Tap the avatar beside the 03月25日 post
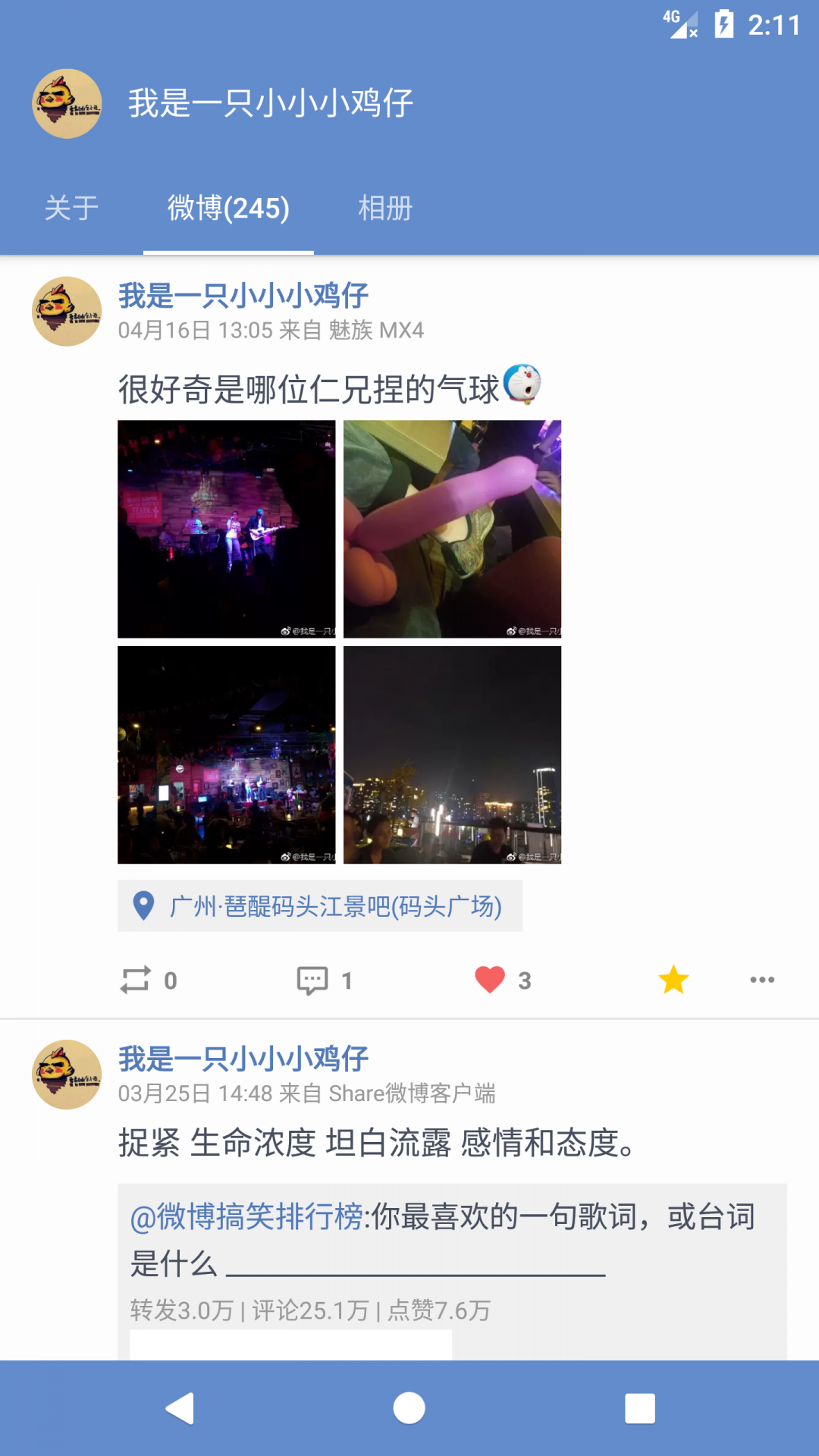 click(x=67, y=1075)
